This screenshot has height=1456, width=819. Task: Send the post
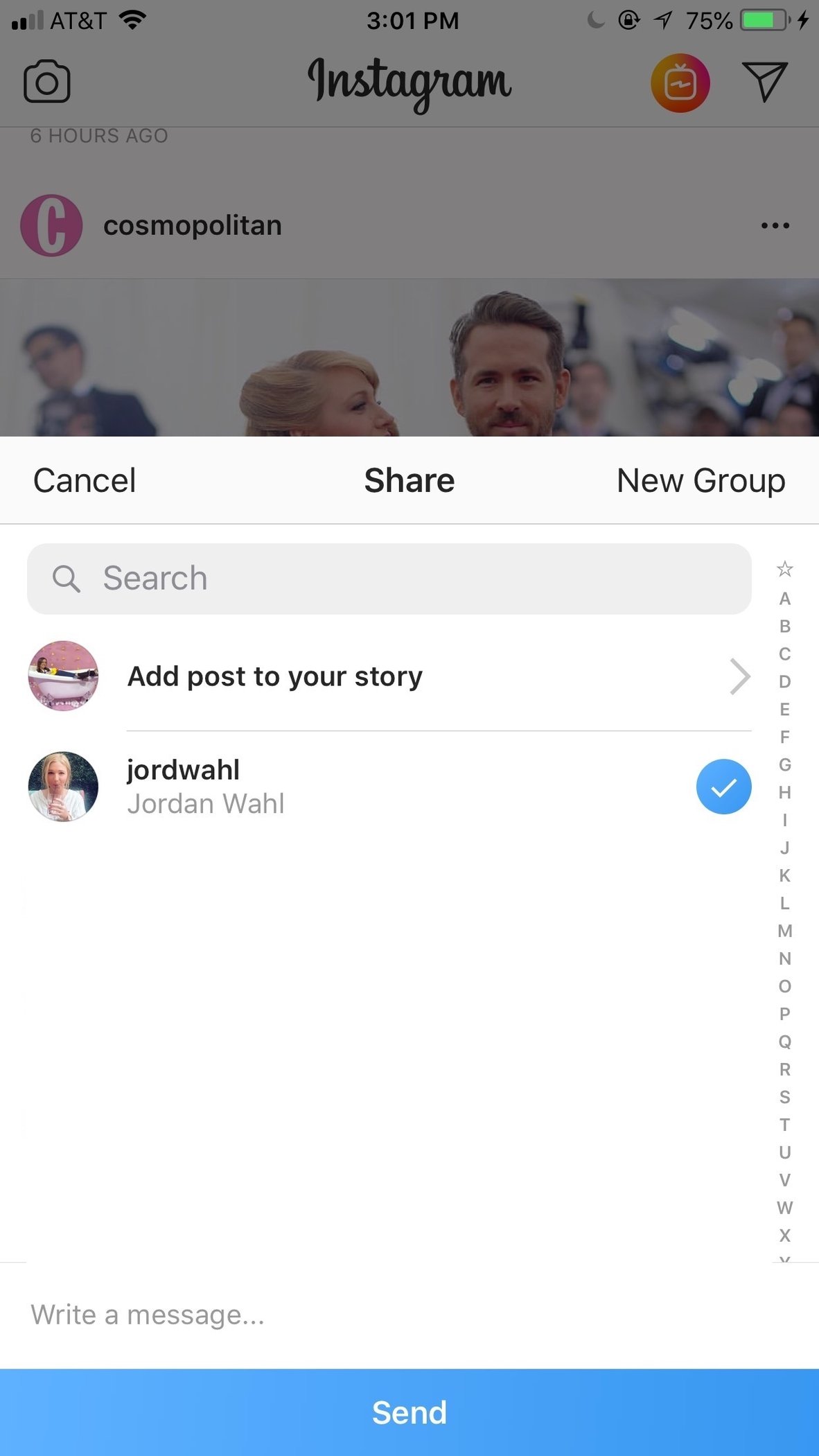click(409, 1412)
